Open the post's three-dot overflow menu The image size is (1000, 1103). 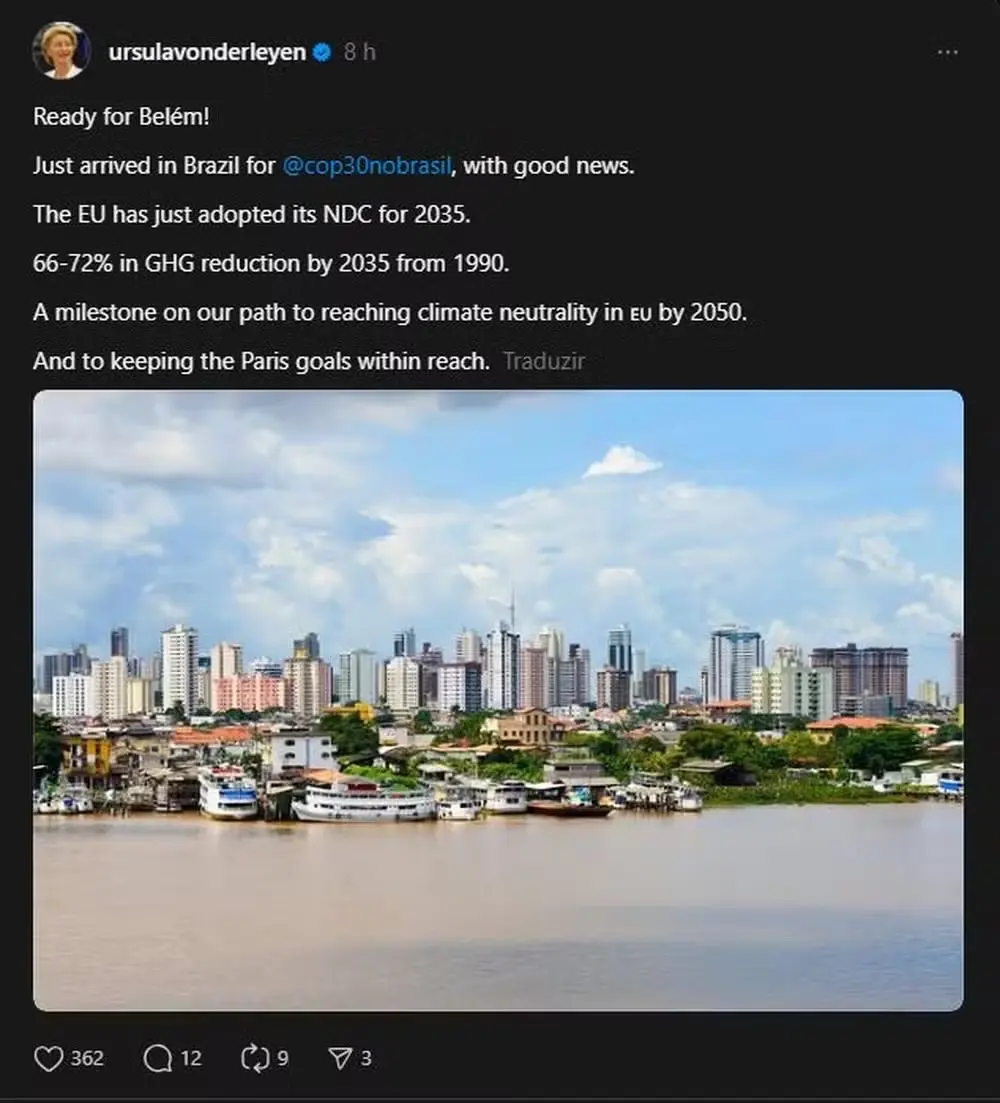pyautogui.click(x=947, y=53)
